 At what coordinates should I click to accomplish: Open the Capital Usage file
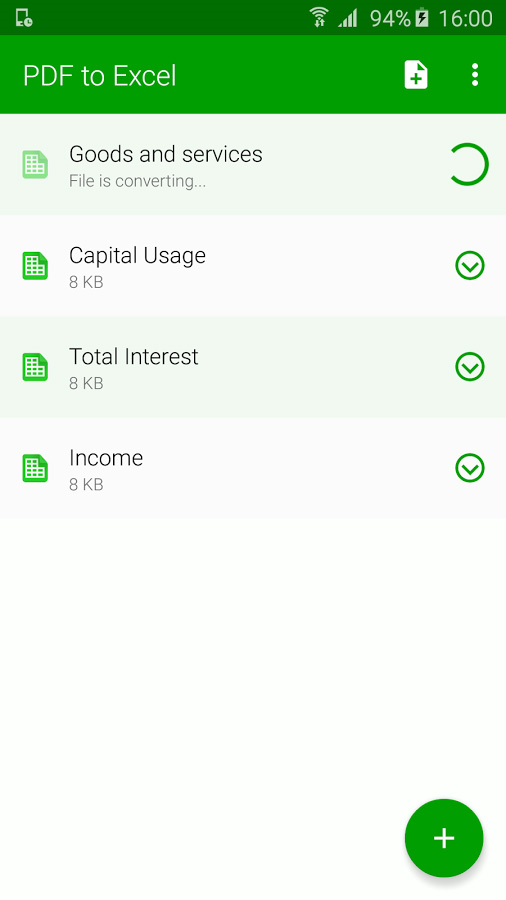click(x=253, y=266)
